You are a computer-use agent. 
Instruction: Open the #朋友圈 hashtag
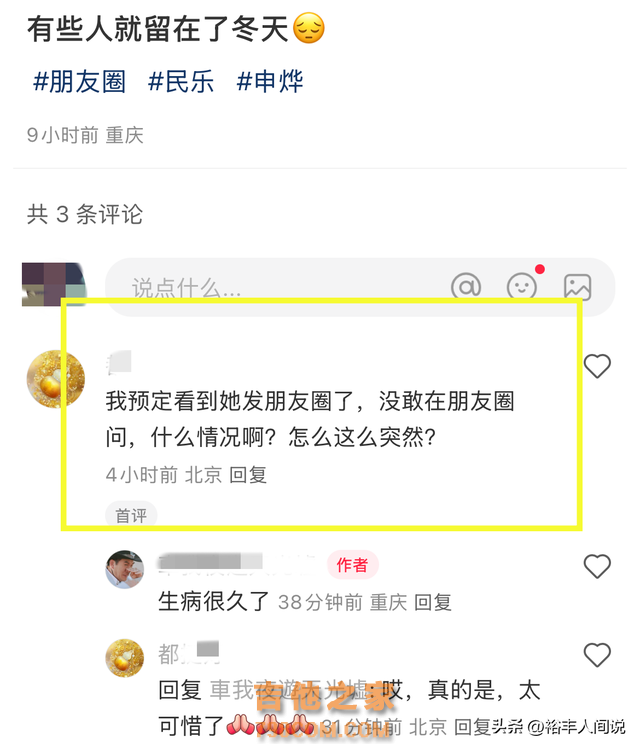[79, 81]
